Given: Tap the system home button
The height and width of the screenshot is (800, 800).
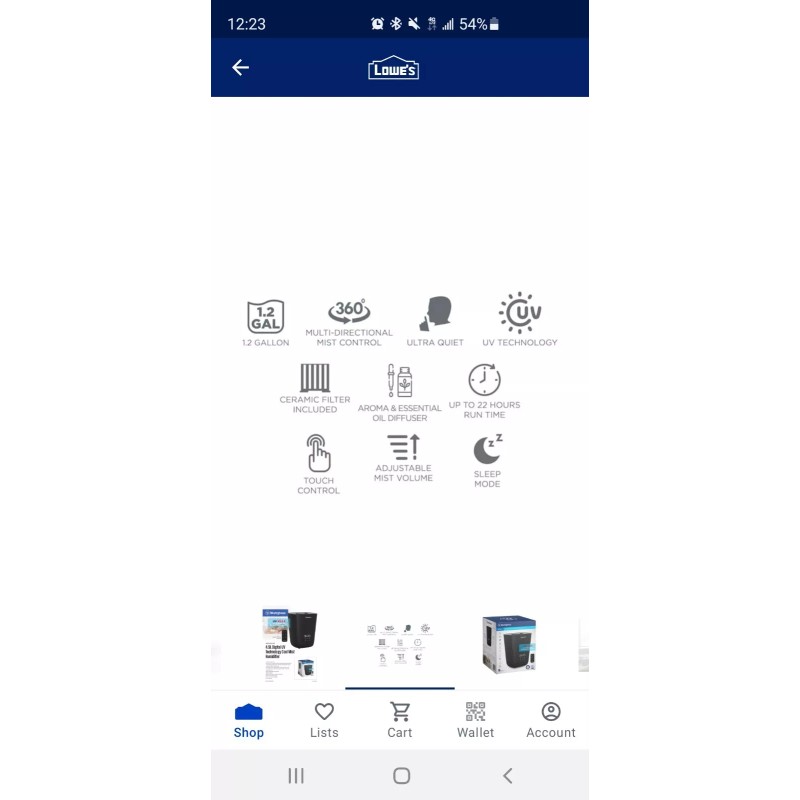Looking at the screenshot, I should tap(402, 776).
